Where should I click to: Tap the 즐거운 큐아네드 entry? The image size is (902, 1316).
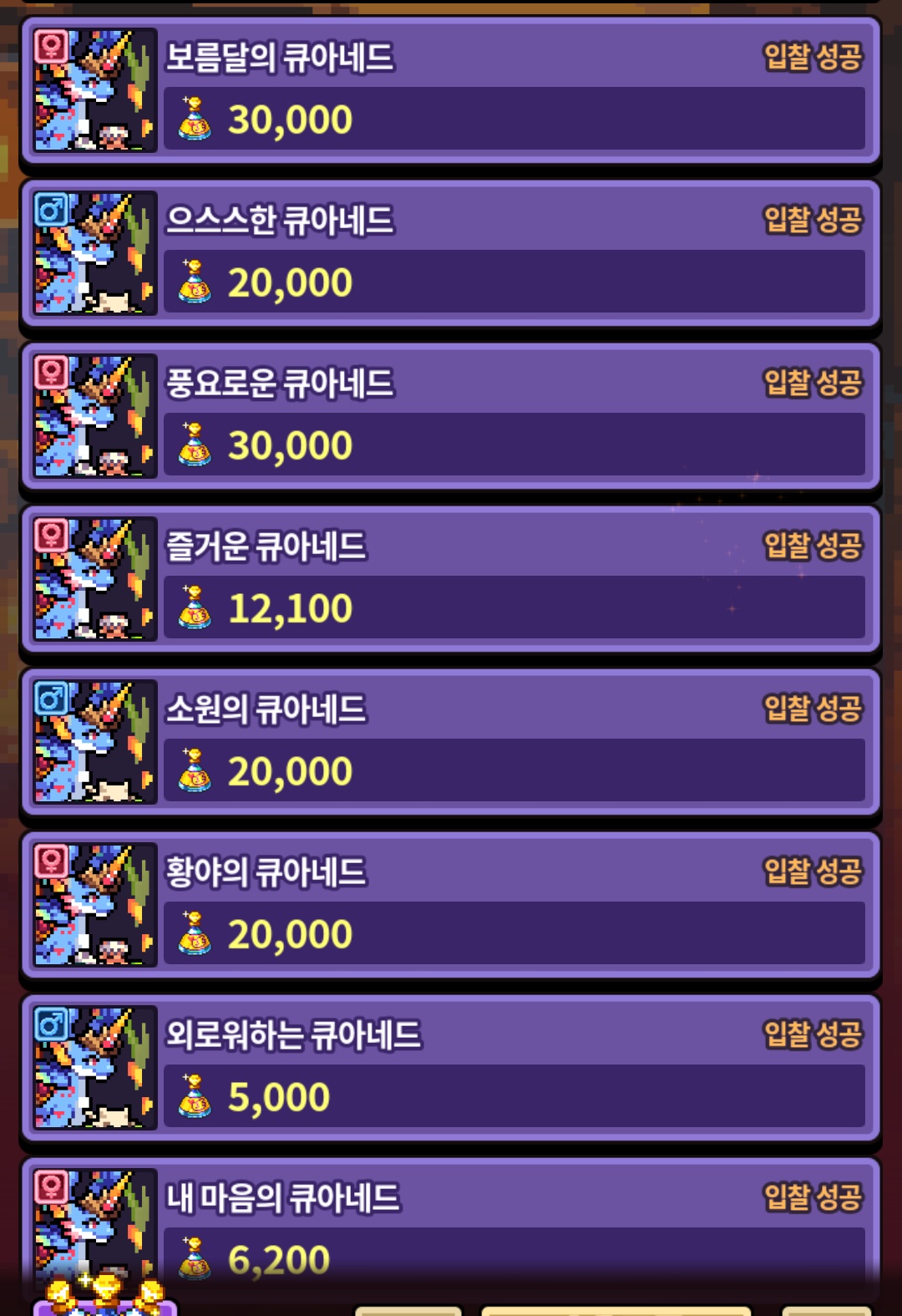point(451,579)
